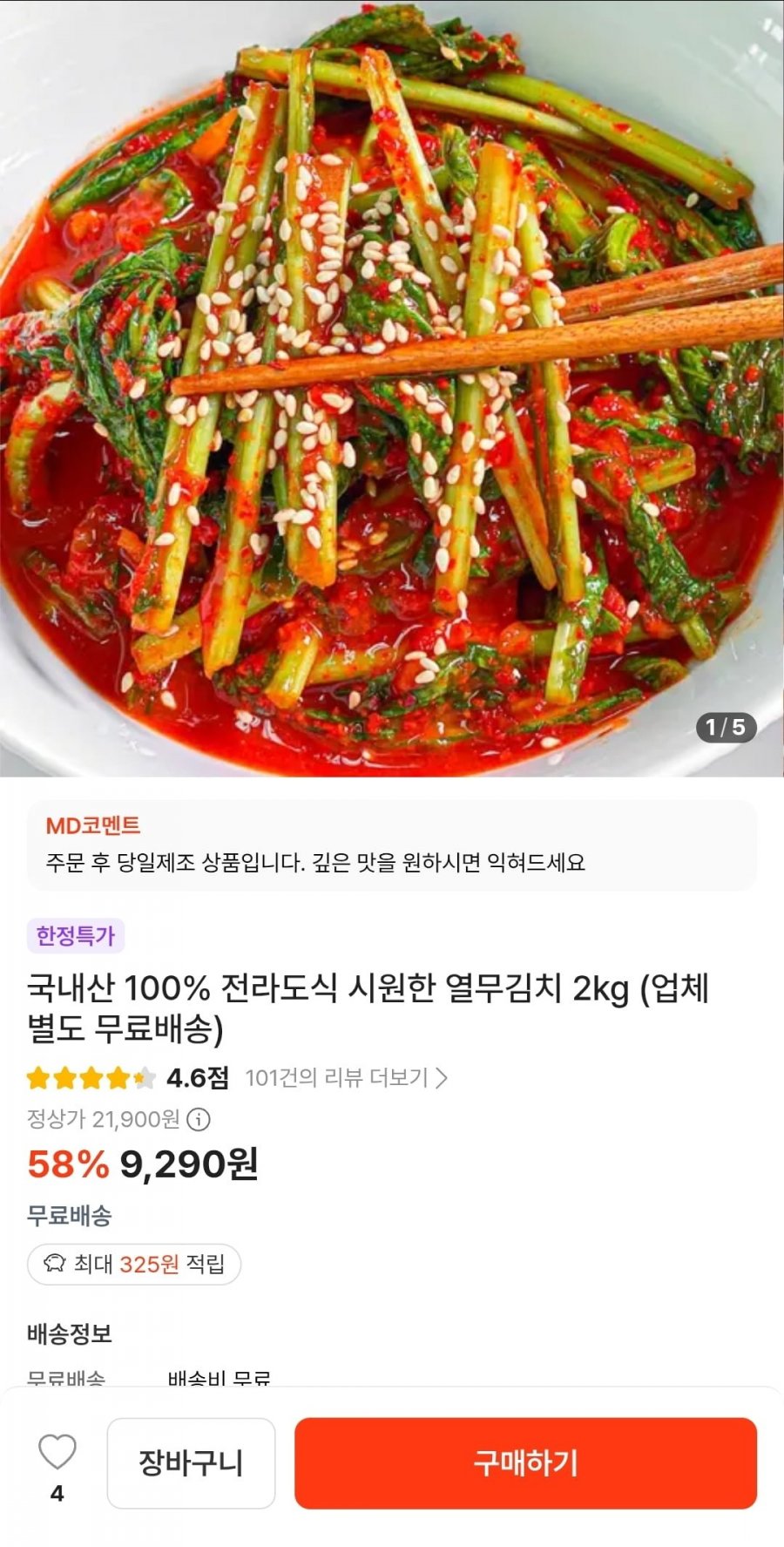Viewport: 784px width, 1547px height.
Task: Expand reviews via the chevron after 리뷰 더보기
Action: (x=445, y=1079)
